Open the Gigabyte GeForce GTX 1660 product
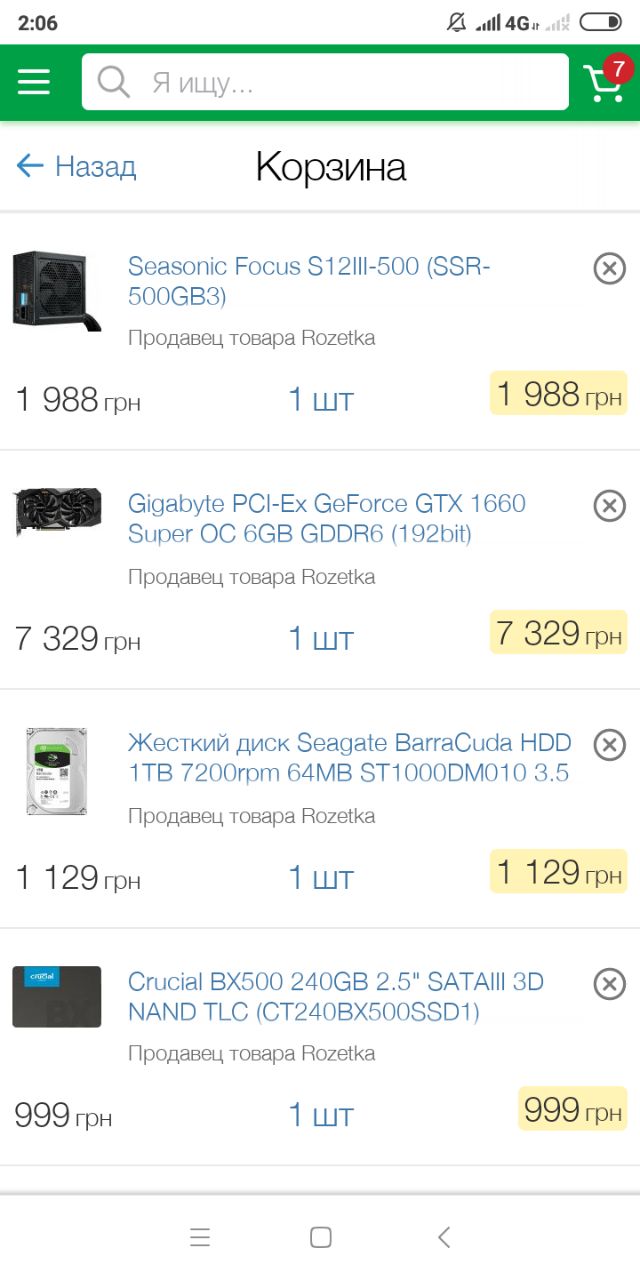 pyautogui.click(x=327, y=518)
